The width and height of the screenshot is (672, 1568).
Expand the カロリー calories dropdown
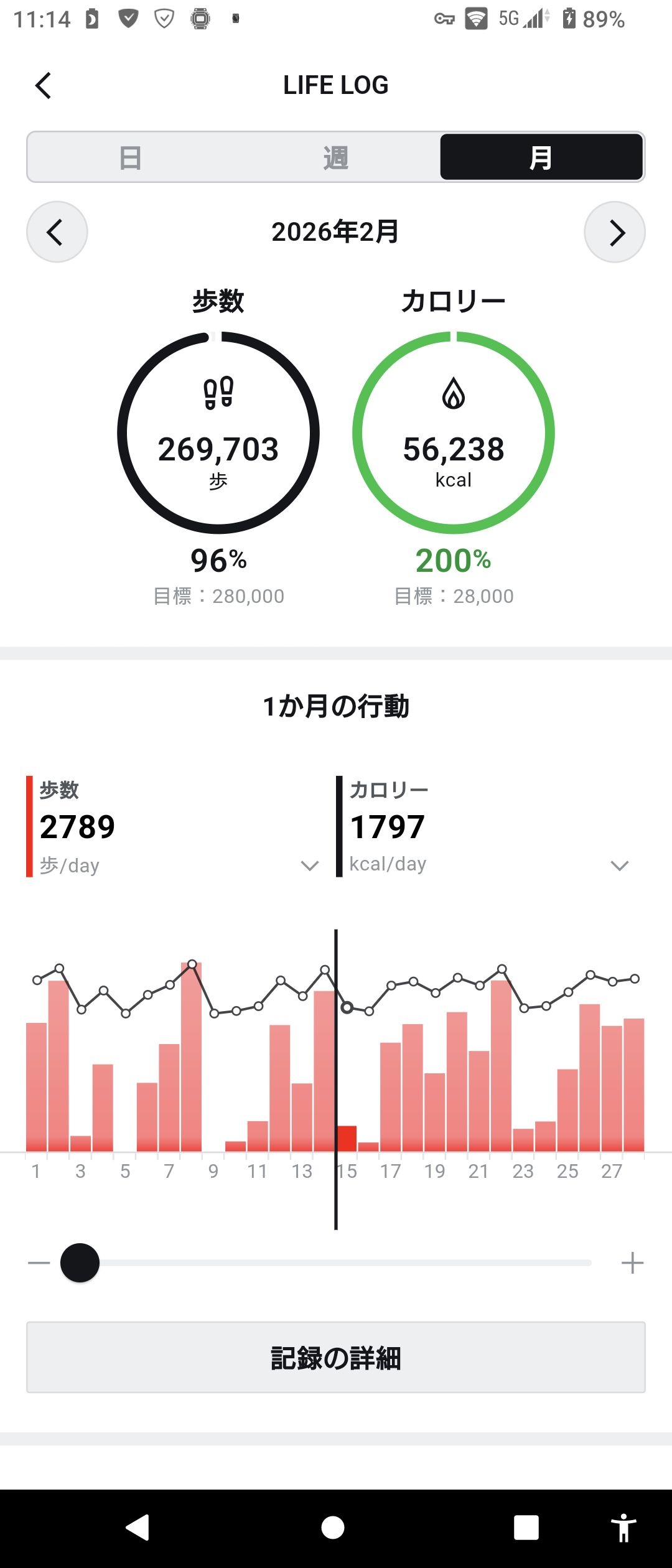tap(619, 866)
